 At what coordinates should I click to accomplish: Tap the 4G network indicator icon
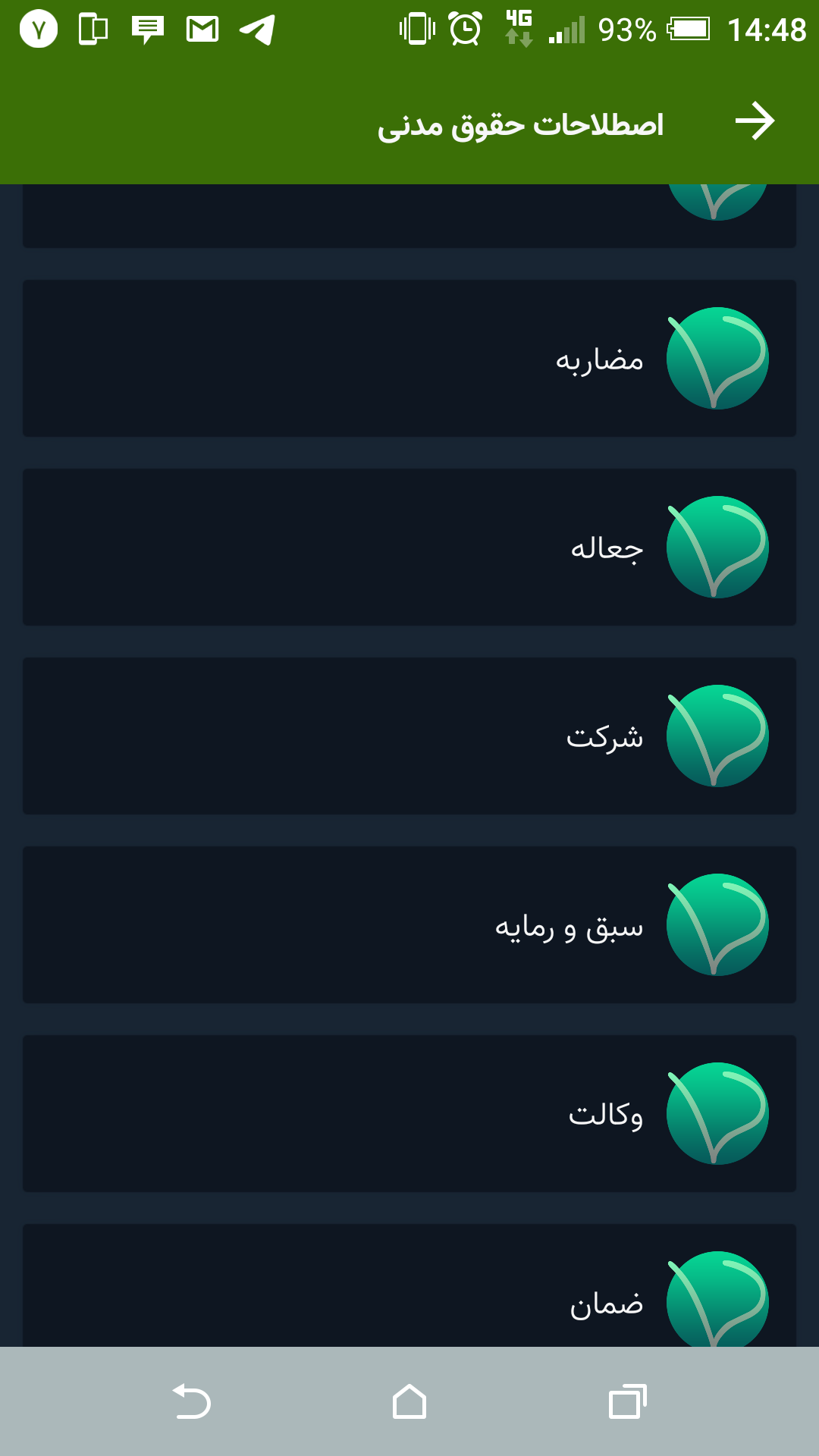[518, 29]
